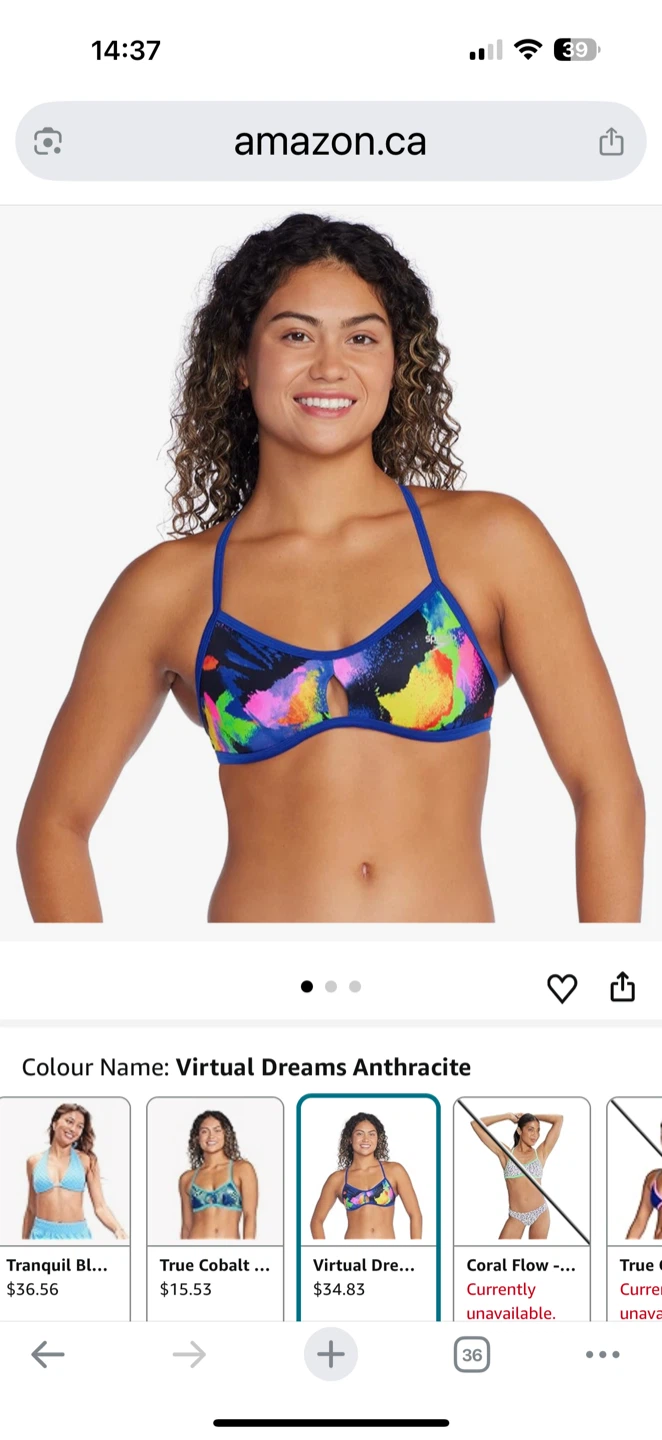Viewport: 662px width, 1440px height.
Task: Tap the amazon.ca address bar
Action: point(330,142)
